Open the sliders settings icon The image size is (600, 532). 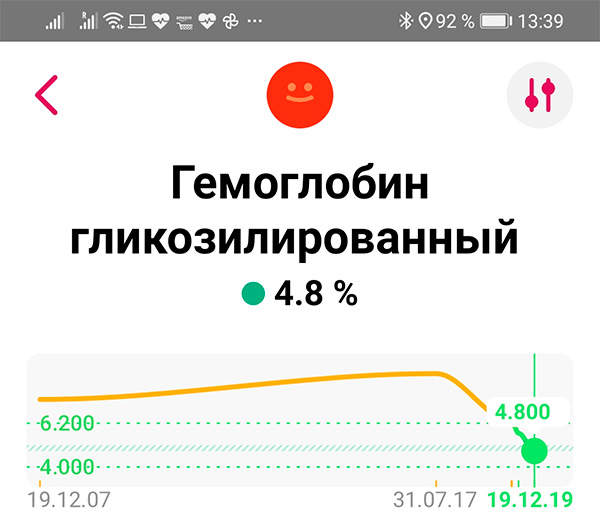[x=539, y=95]
